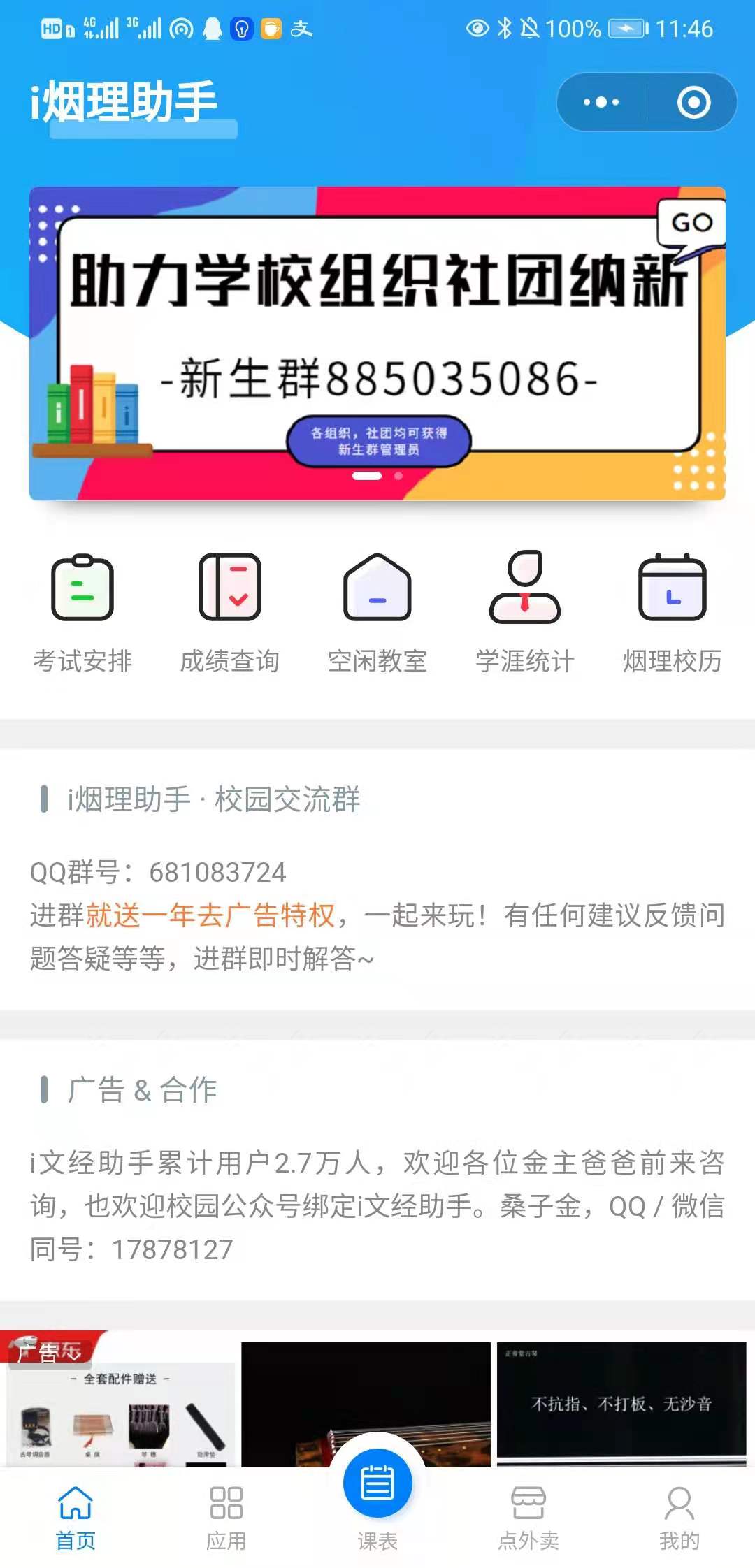Go to the 点外卖 tab
Image resolution: width=755 pixels, height=1568 pixels.
(x=528, y=1516)
